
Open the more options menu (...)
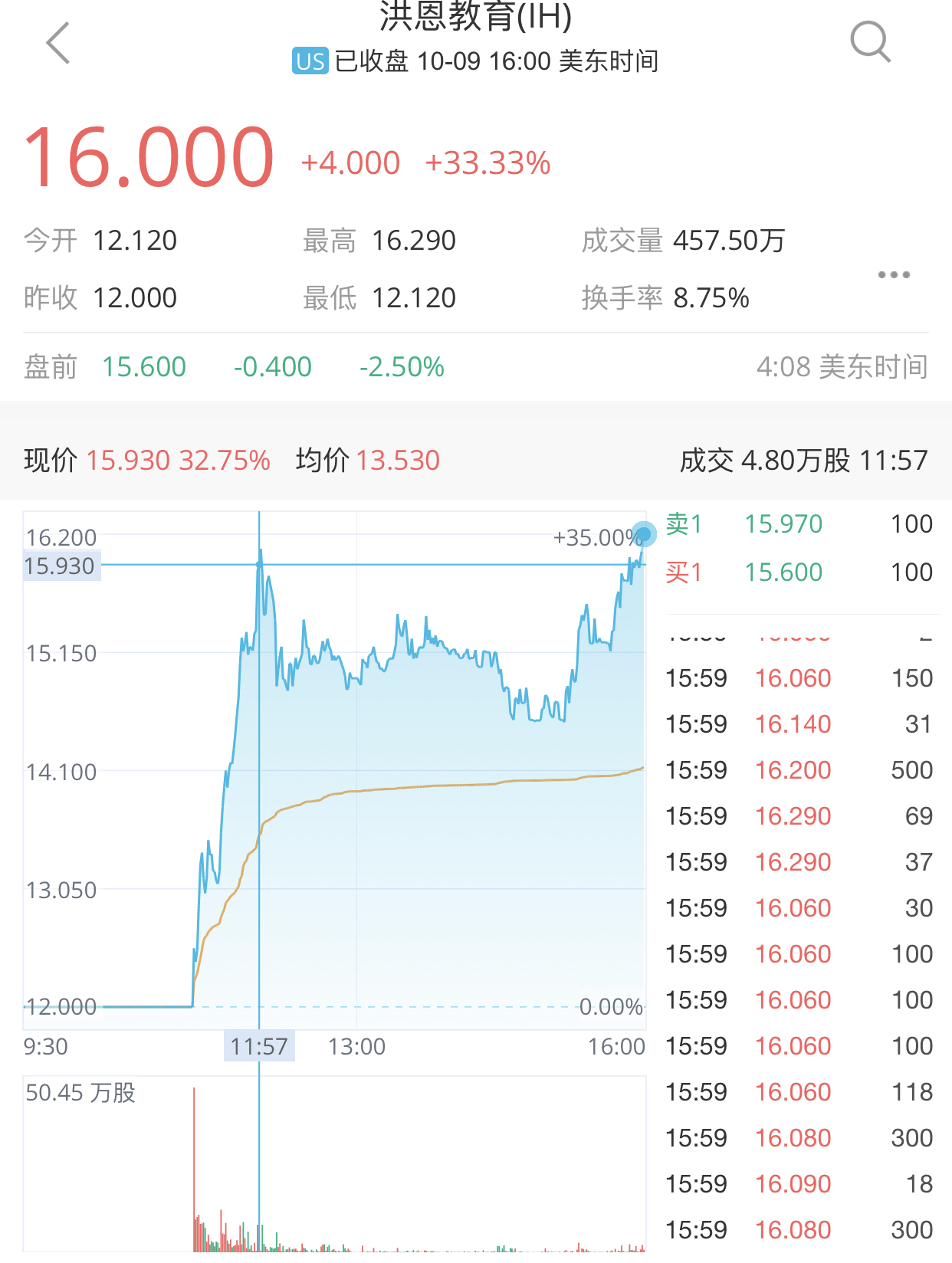894,274
